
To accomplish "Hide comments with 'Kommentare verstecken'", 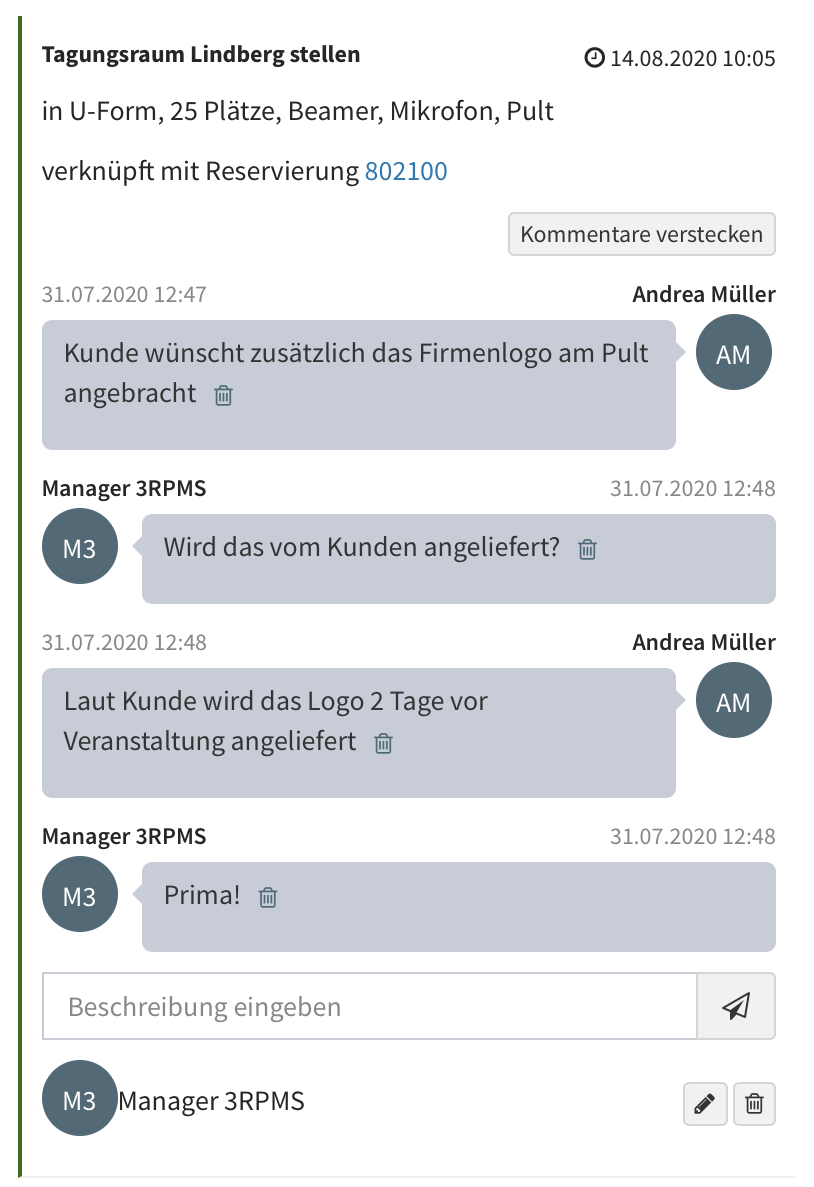I will click(x=642, y=234).
